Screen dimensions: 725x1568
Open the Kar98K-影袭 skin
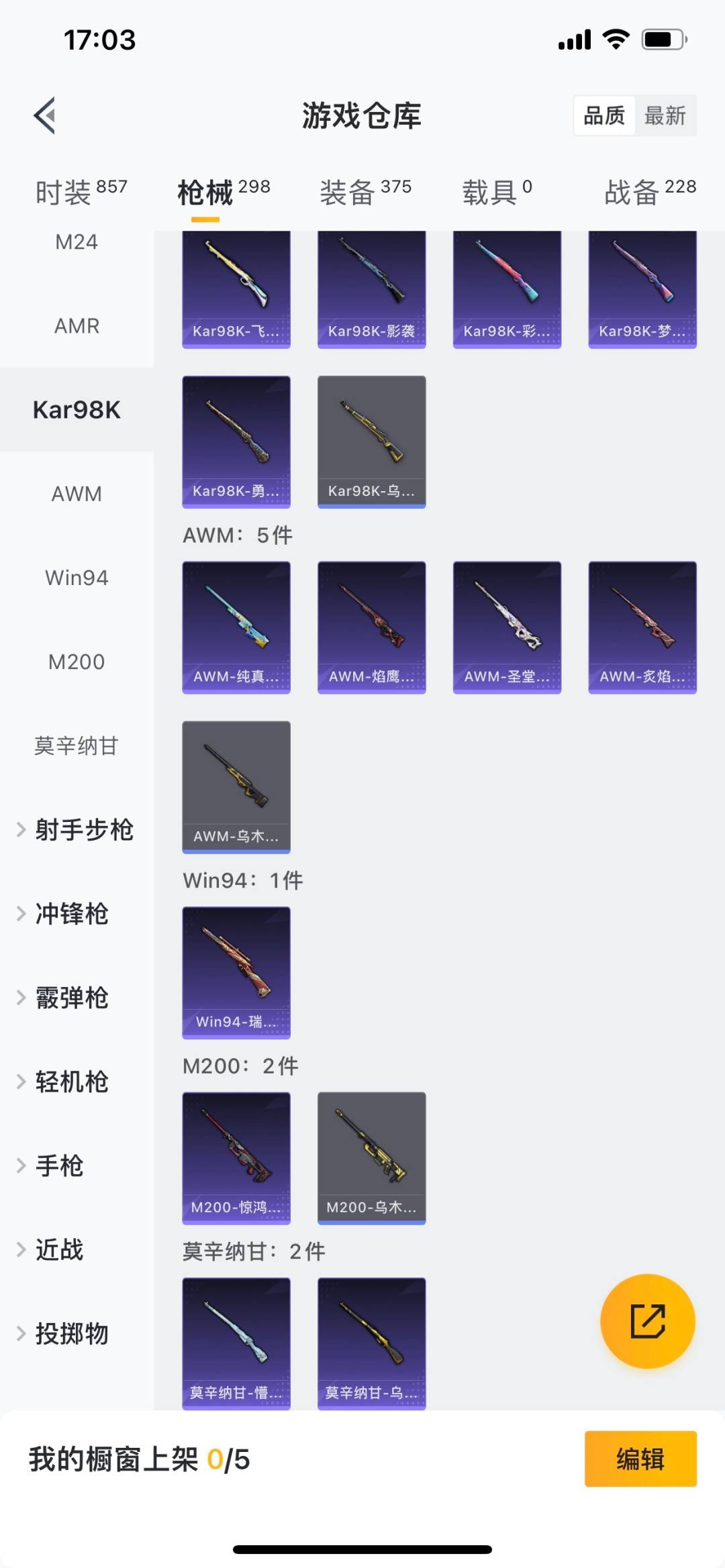click(371, 289)
